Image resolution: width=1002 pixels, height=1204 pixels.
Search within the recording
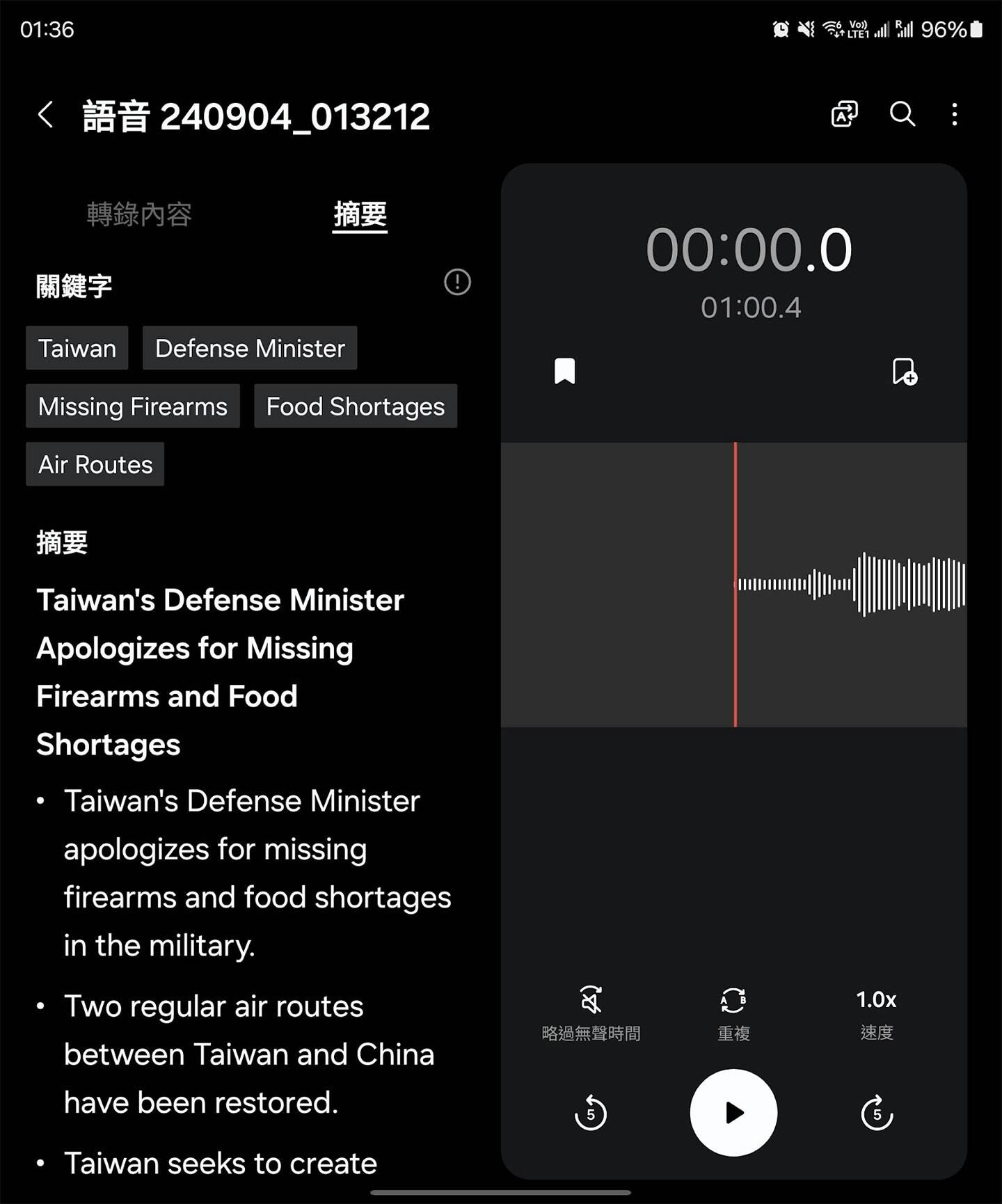coord(902,113)
